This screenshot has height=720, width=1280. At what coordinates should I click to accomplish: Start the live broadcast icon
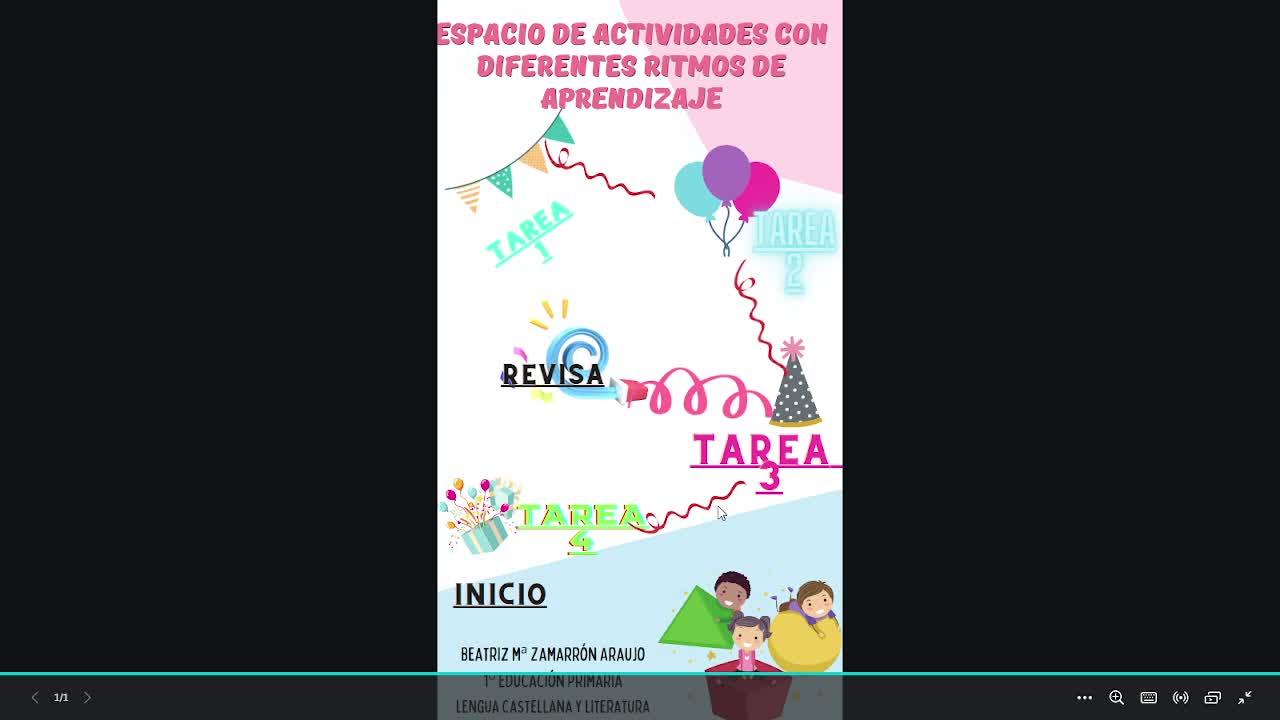point(1180,697)
